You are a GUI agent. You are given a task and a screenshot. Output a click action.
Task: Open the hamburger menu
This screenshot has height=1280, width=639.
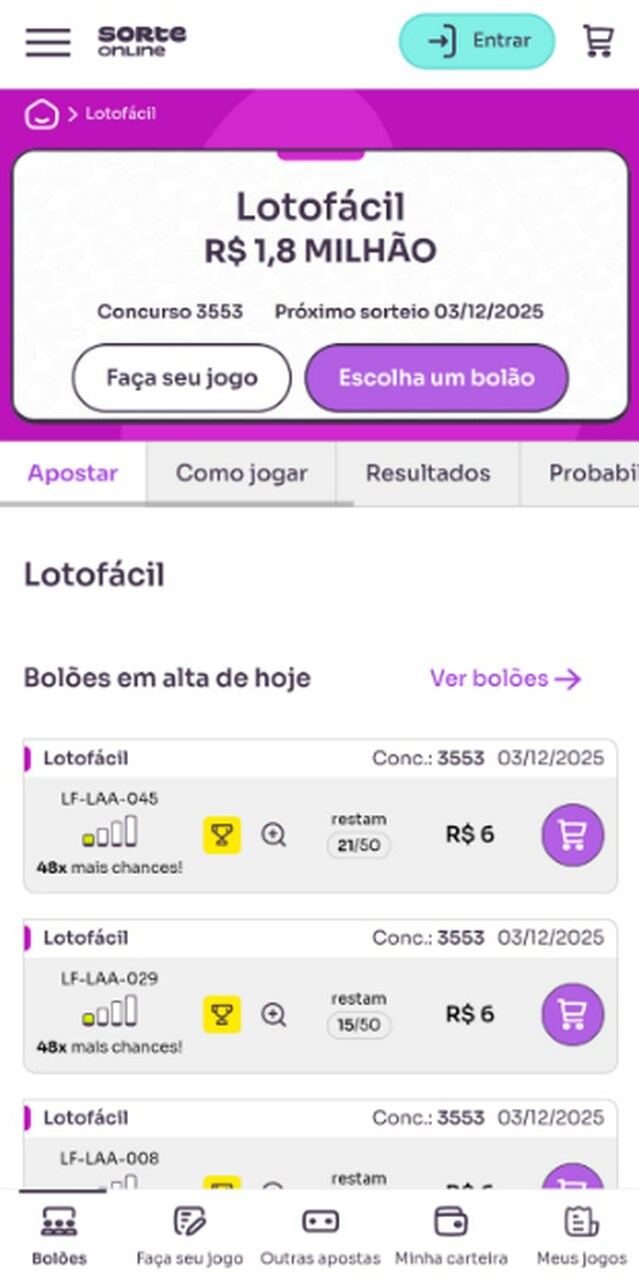tap(48, 42)
